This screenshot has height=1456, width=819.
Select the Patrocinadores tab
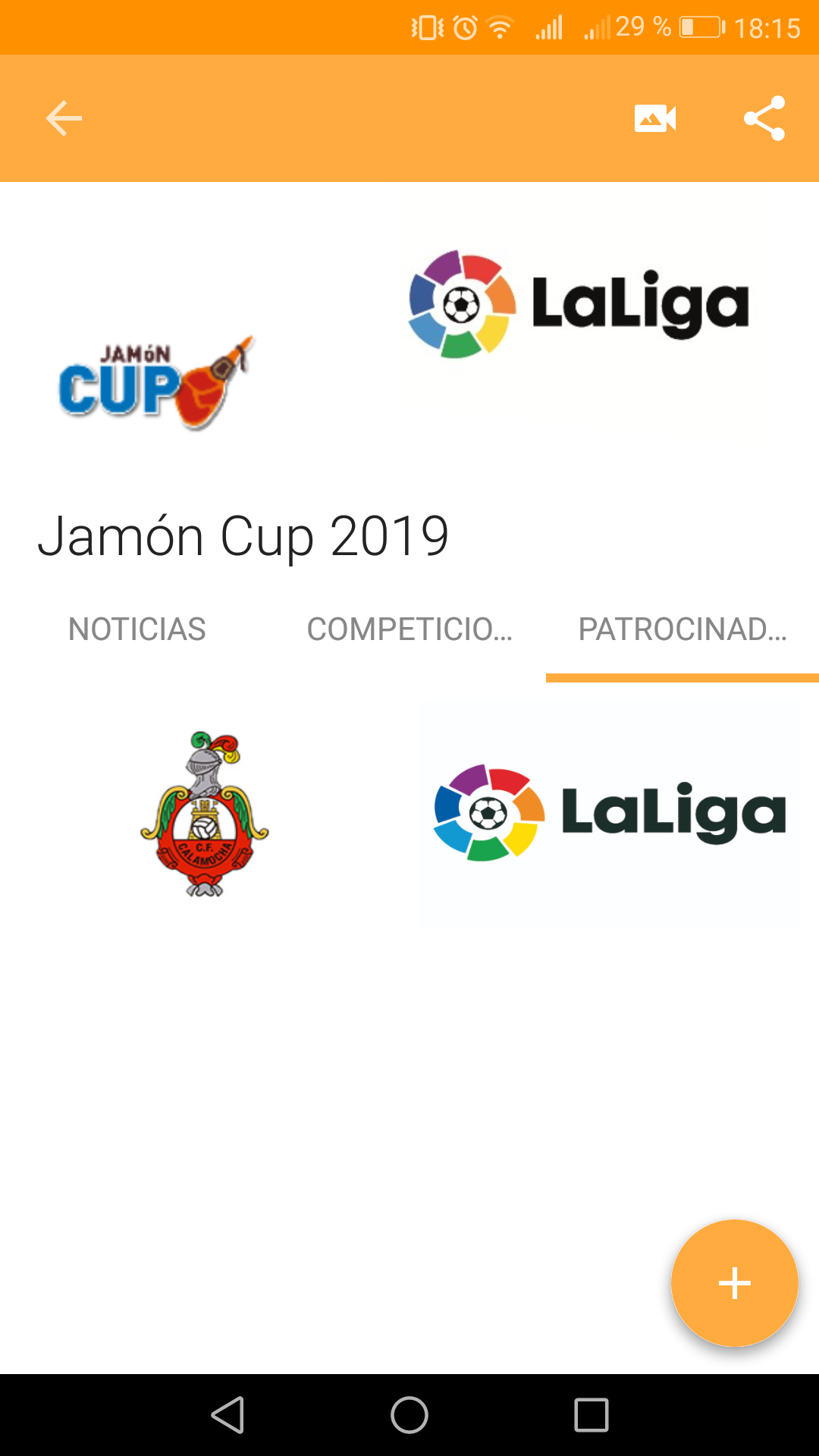682,629
